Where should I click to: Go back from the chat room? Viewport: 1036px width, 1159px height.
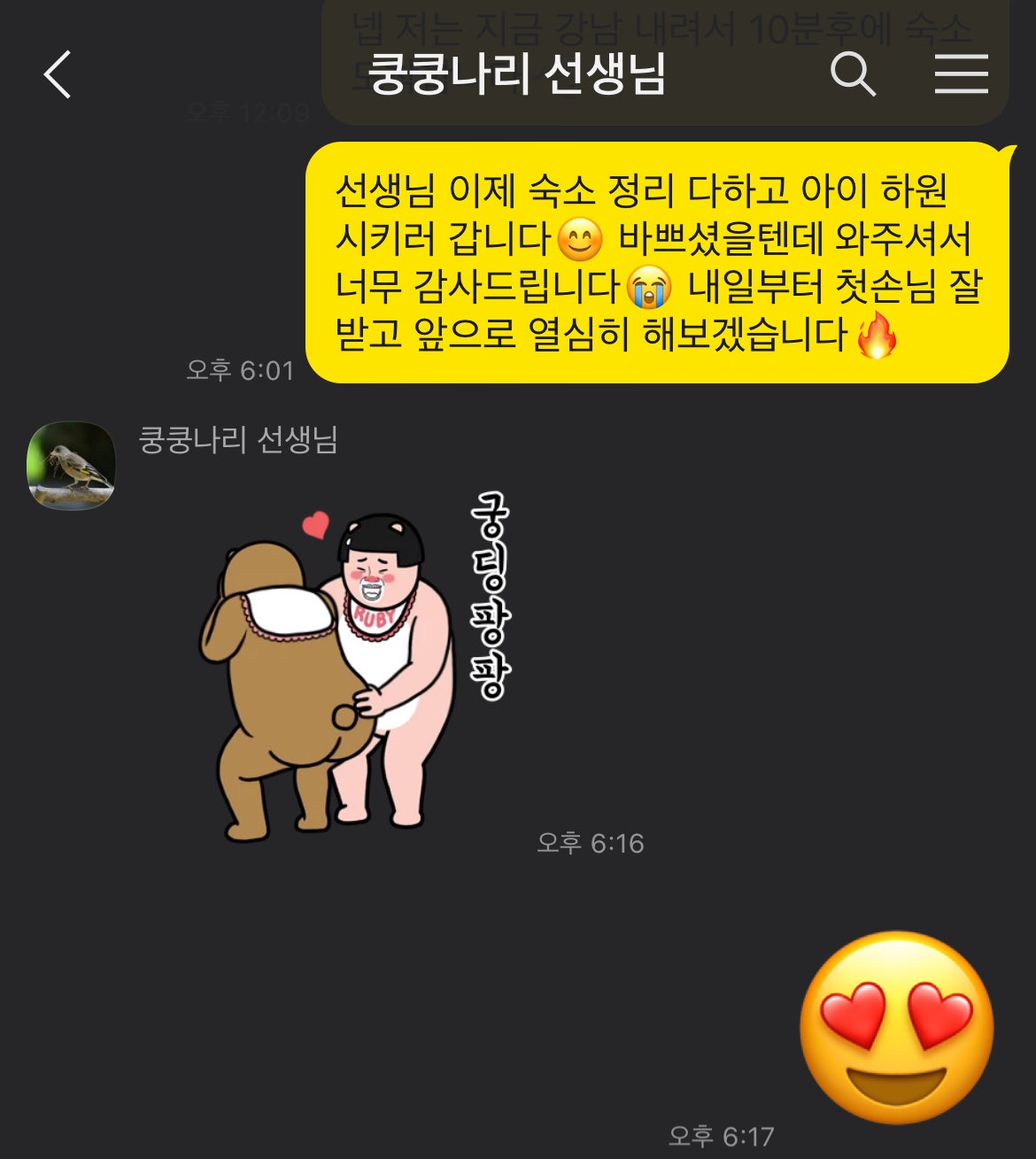coord(58,74)
